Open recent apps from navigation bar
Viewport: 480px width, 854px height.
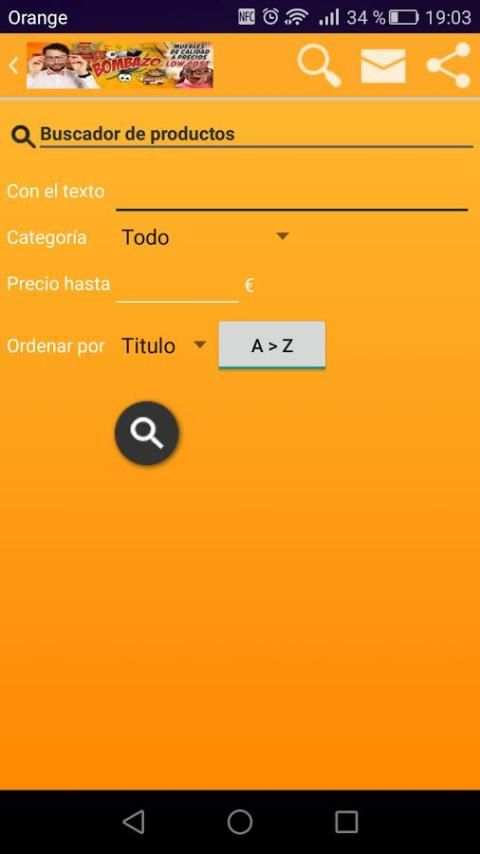[346, 822]
